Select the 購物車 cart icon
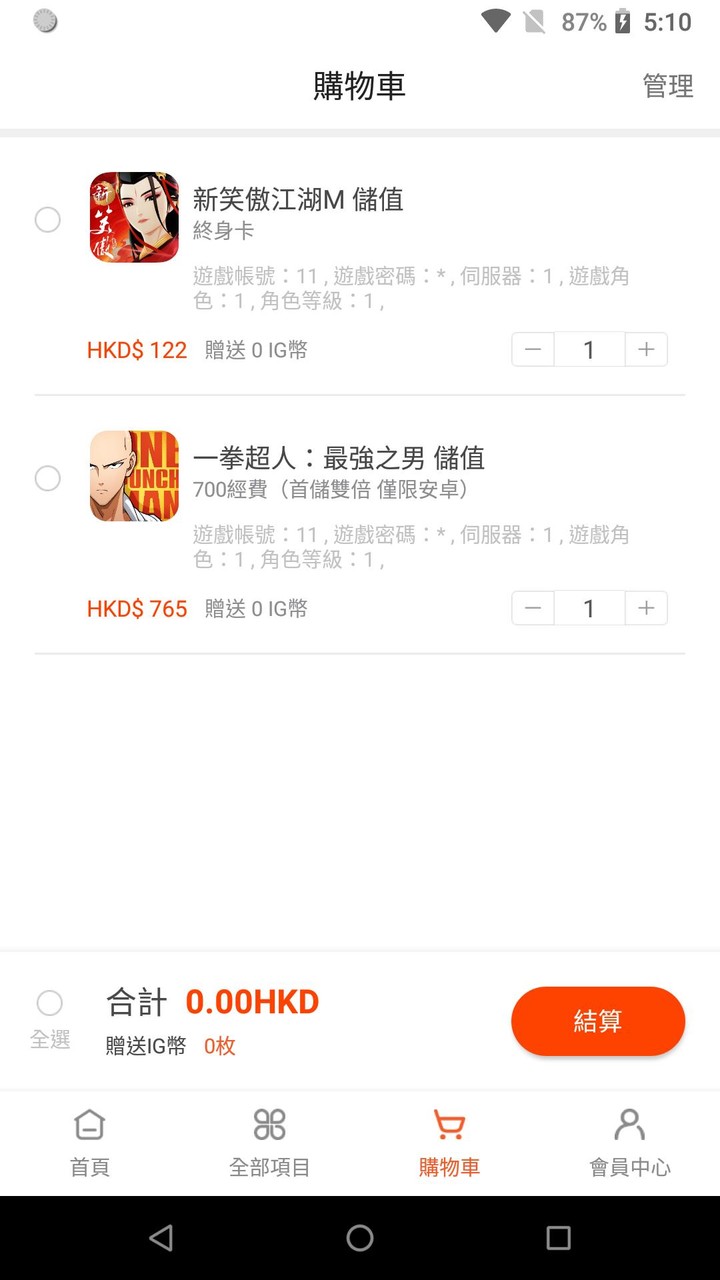 click(x=449, y=1124)
